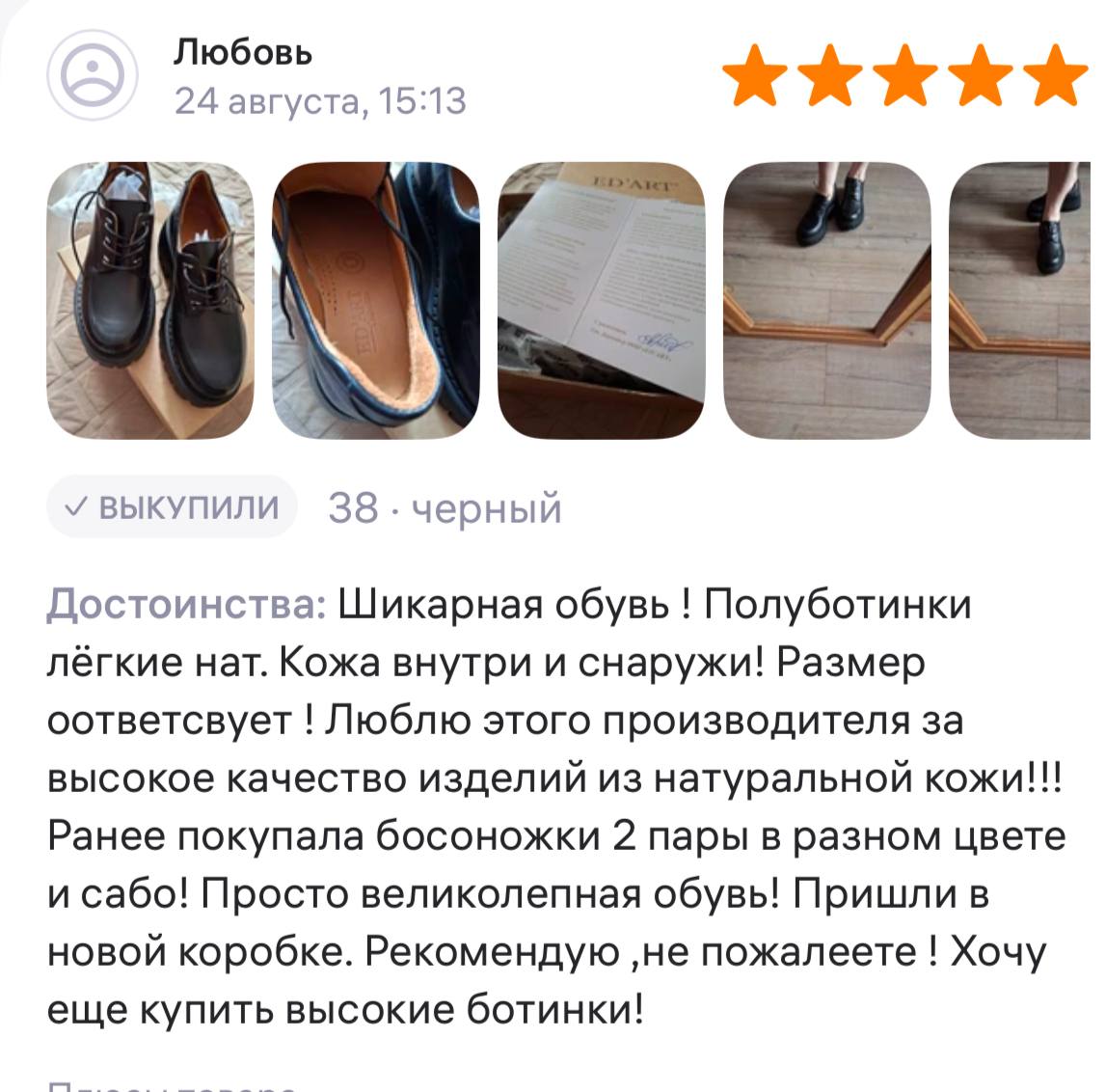Open the review photo of black shoes on box
The image size is (1106, 1092).
(150, 300)
